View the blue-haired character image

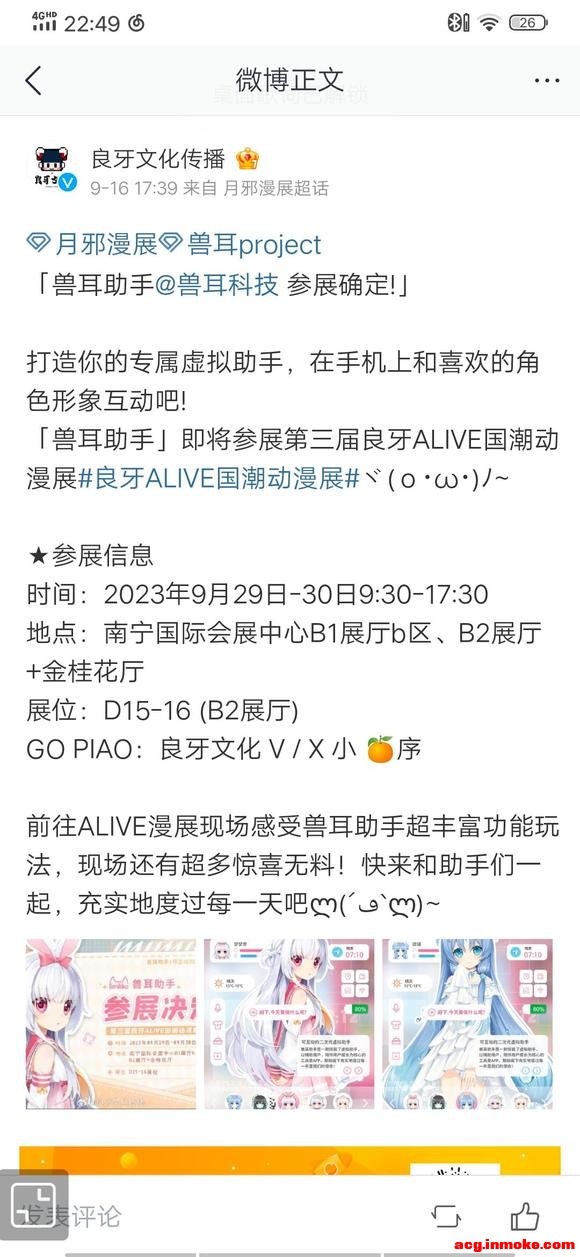tap(467, 1024)
